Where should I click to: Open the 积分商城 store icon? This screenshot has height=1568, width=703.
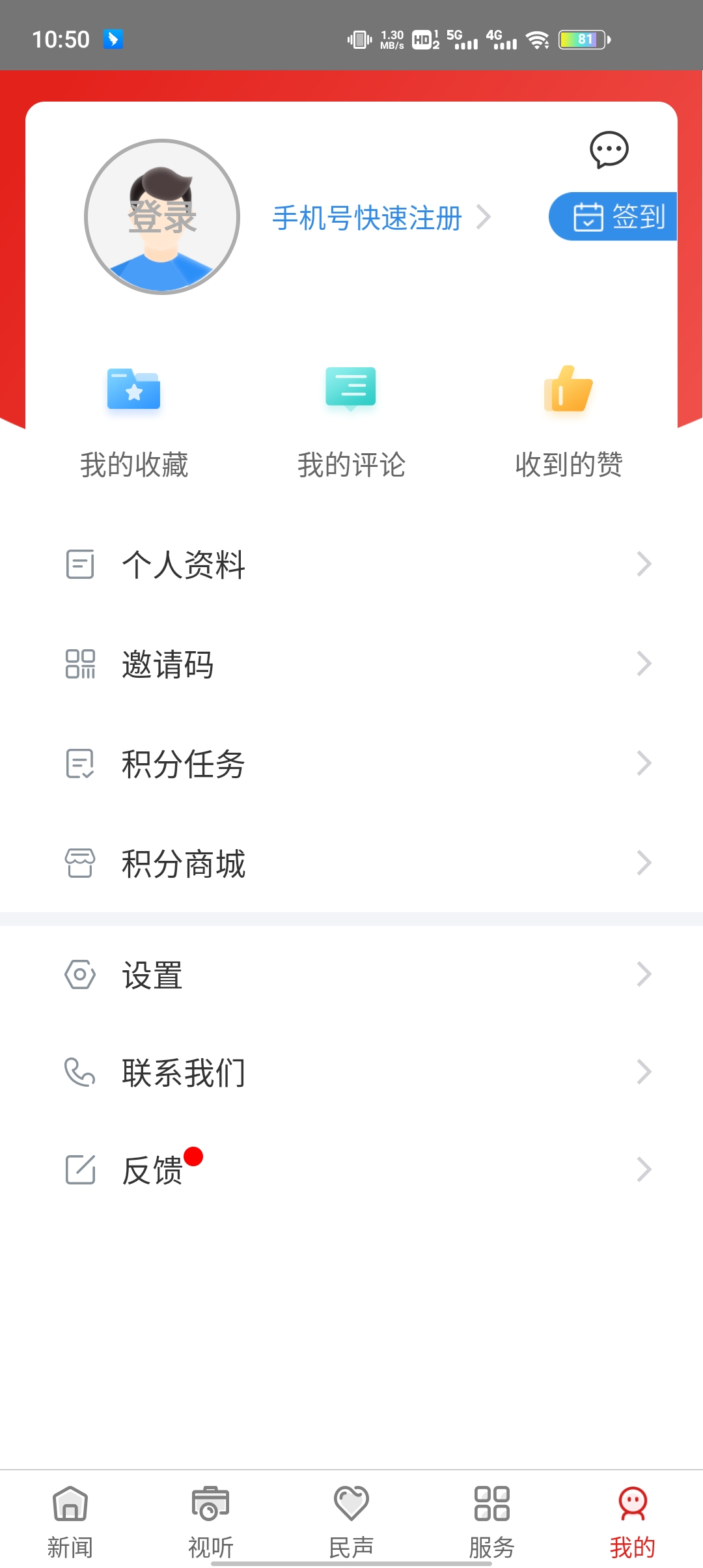pos(79,863)
